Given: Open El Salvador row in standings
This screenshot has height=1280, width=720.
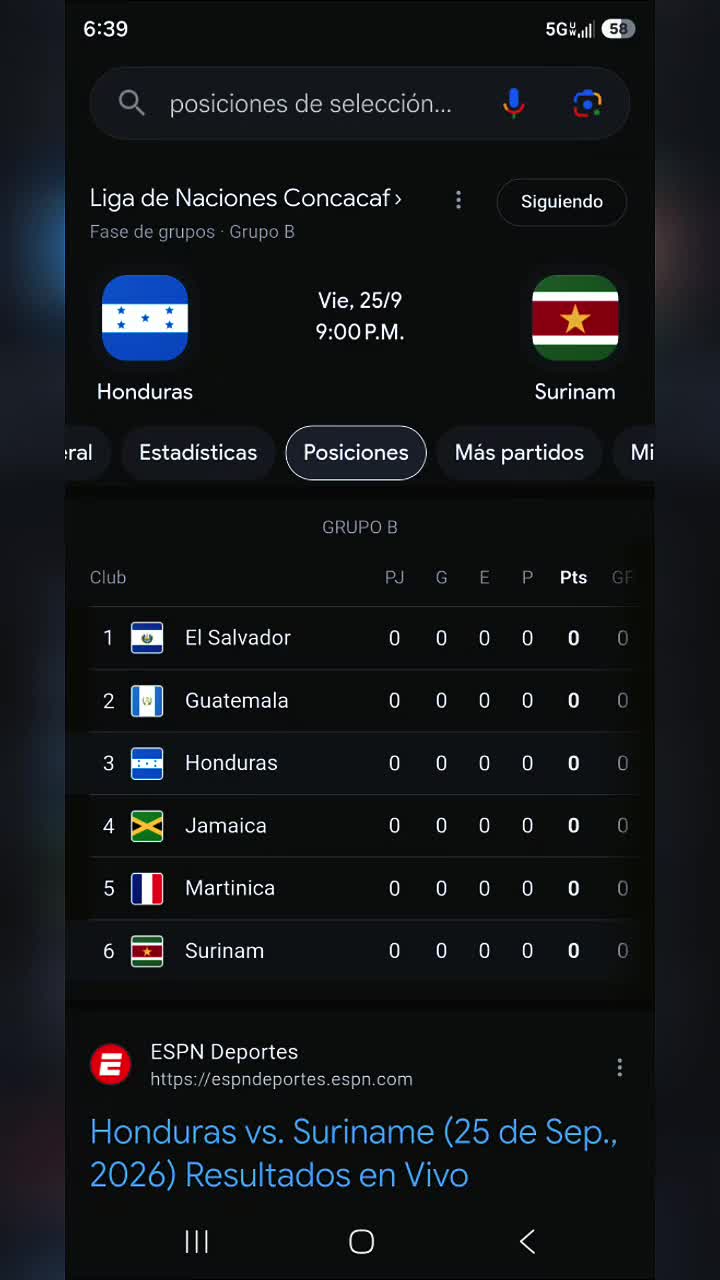Looking at the screenshot, I should coord(364,638).
